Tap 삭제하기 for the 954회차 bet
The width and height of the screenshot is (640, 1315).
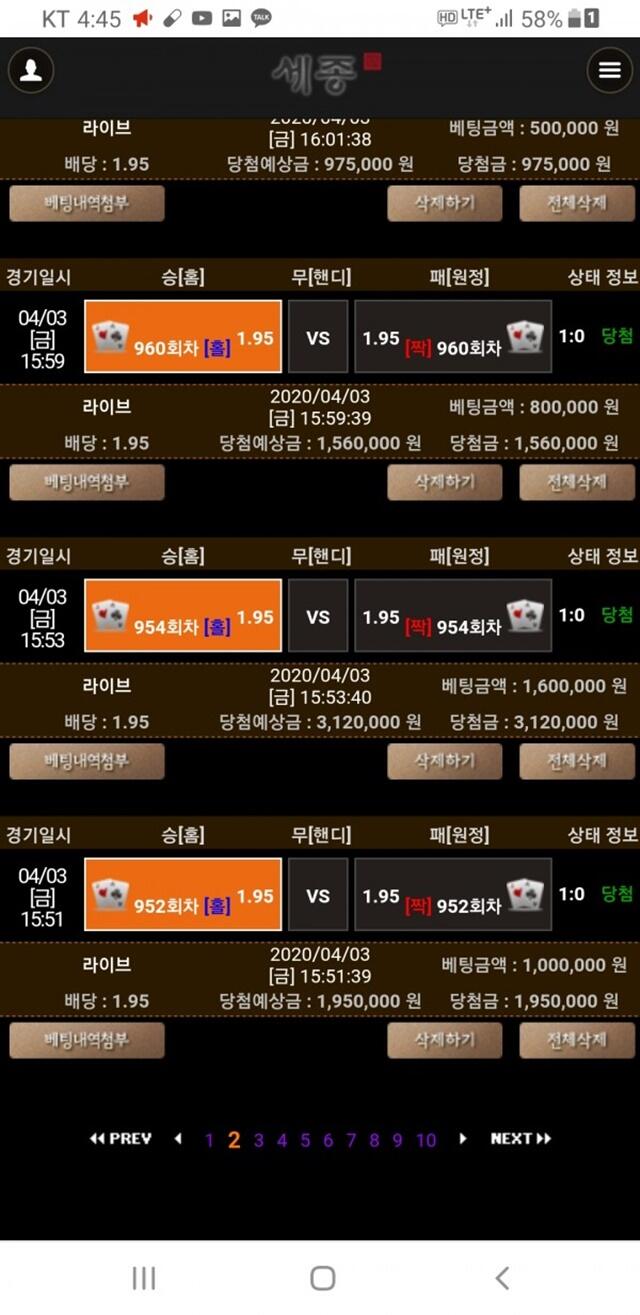click(445, 761)
